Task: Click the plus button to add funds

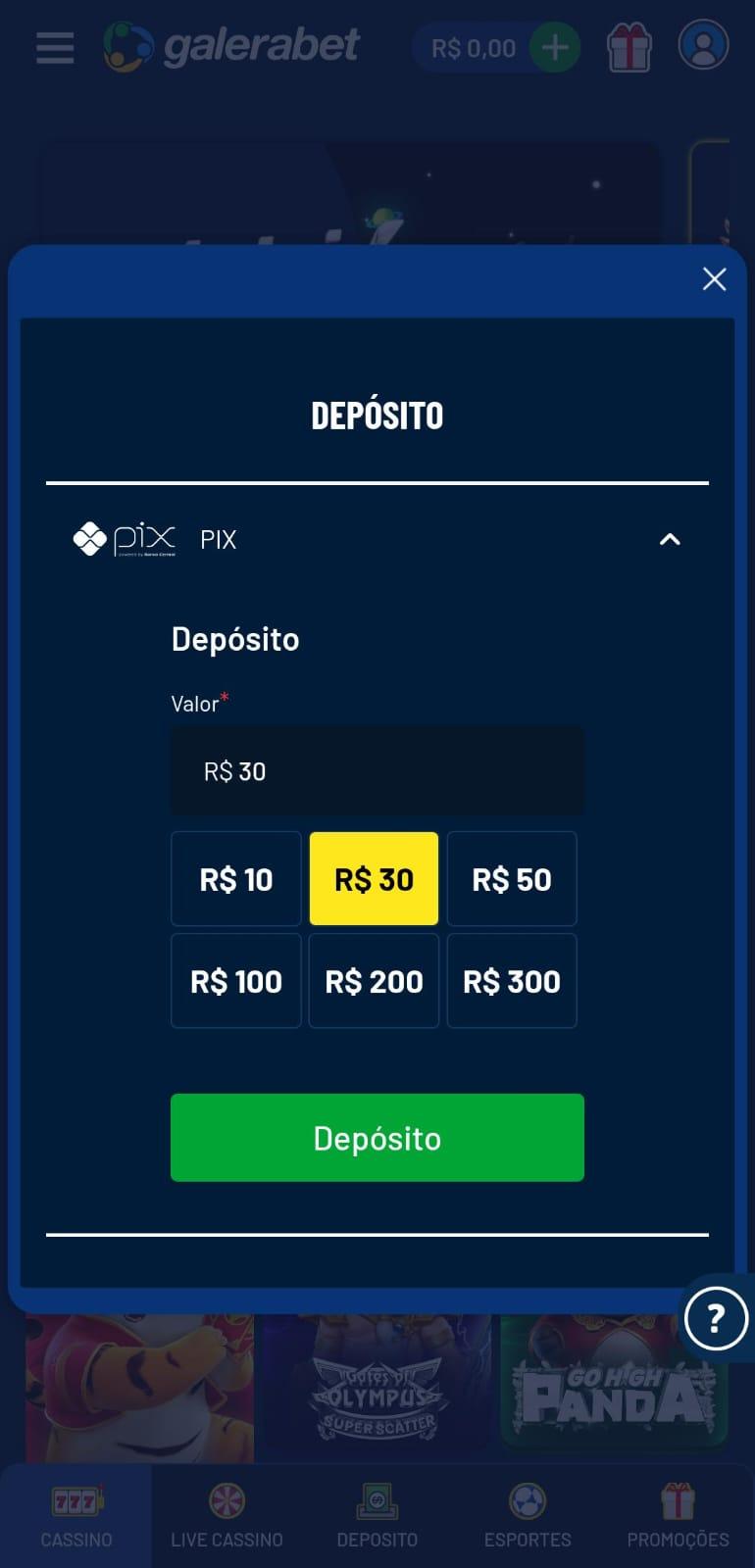Action: click(x=554, y=46)
